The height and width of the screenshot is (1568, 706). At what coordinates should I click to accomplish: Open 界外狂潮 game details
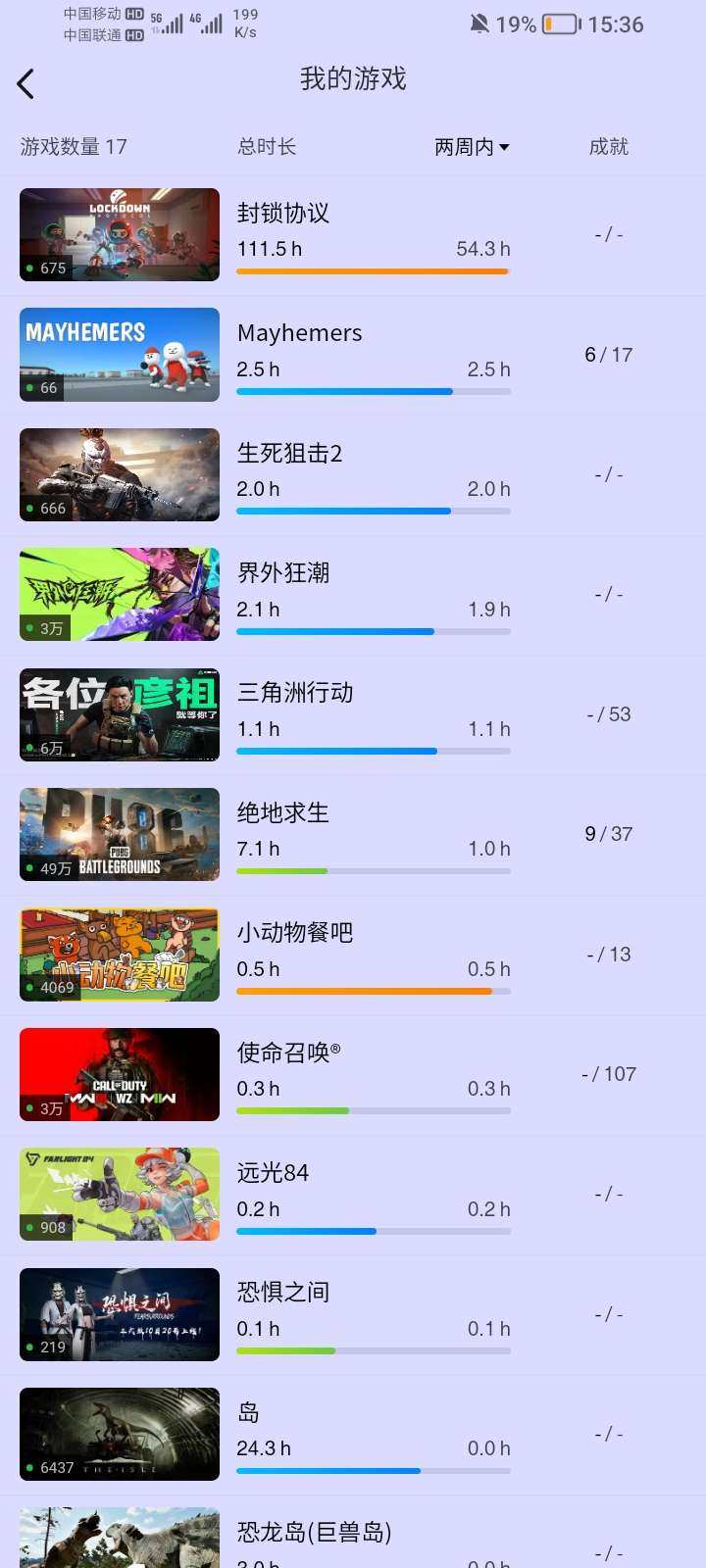[353, 595]
